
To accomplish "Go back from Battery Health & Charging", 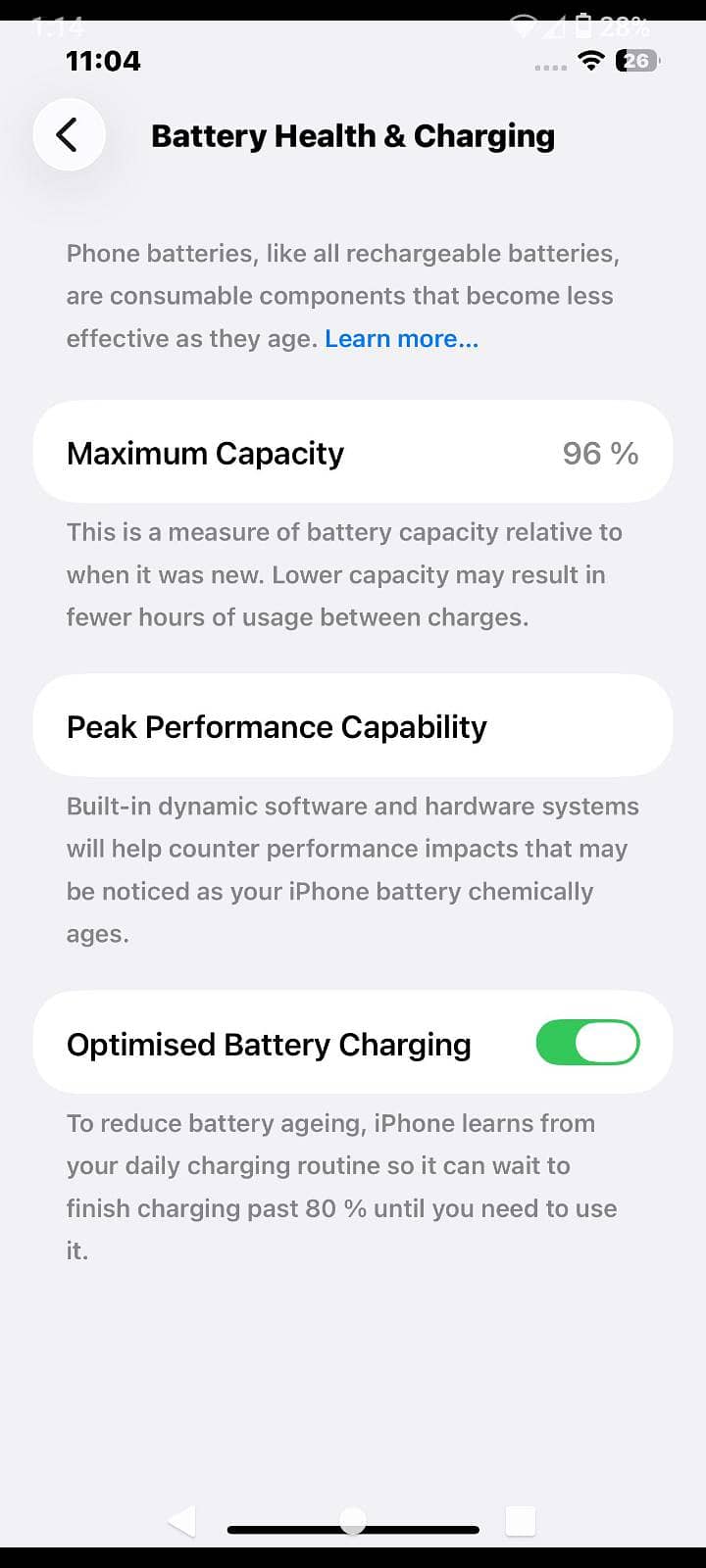I will [x=69, y=135].
